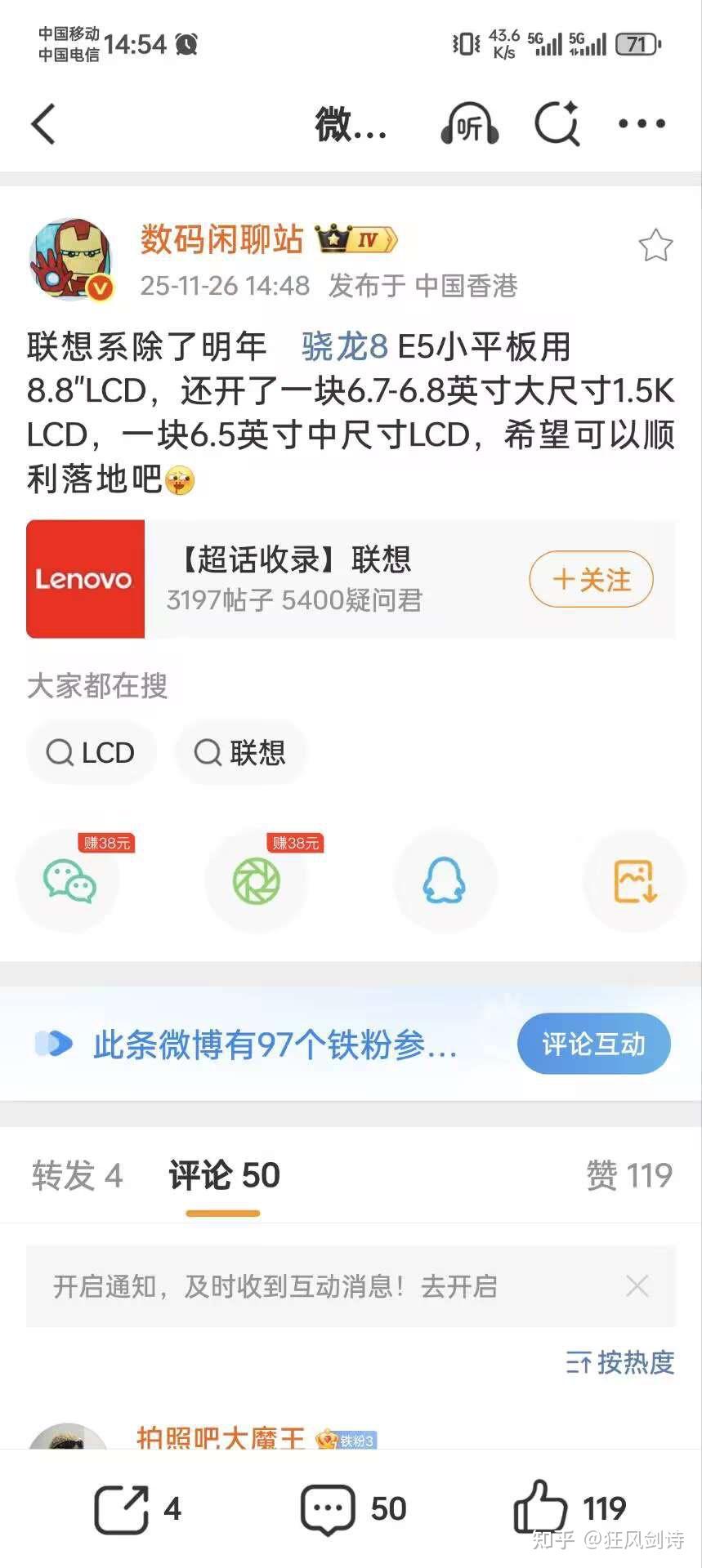Follow the Lenovo super topic via 关注
Screen dimensions: 702x1568
(590, 579)
